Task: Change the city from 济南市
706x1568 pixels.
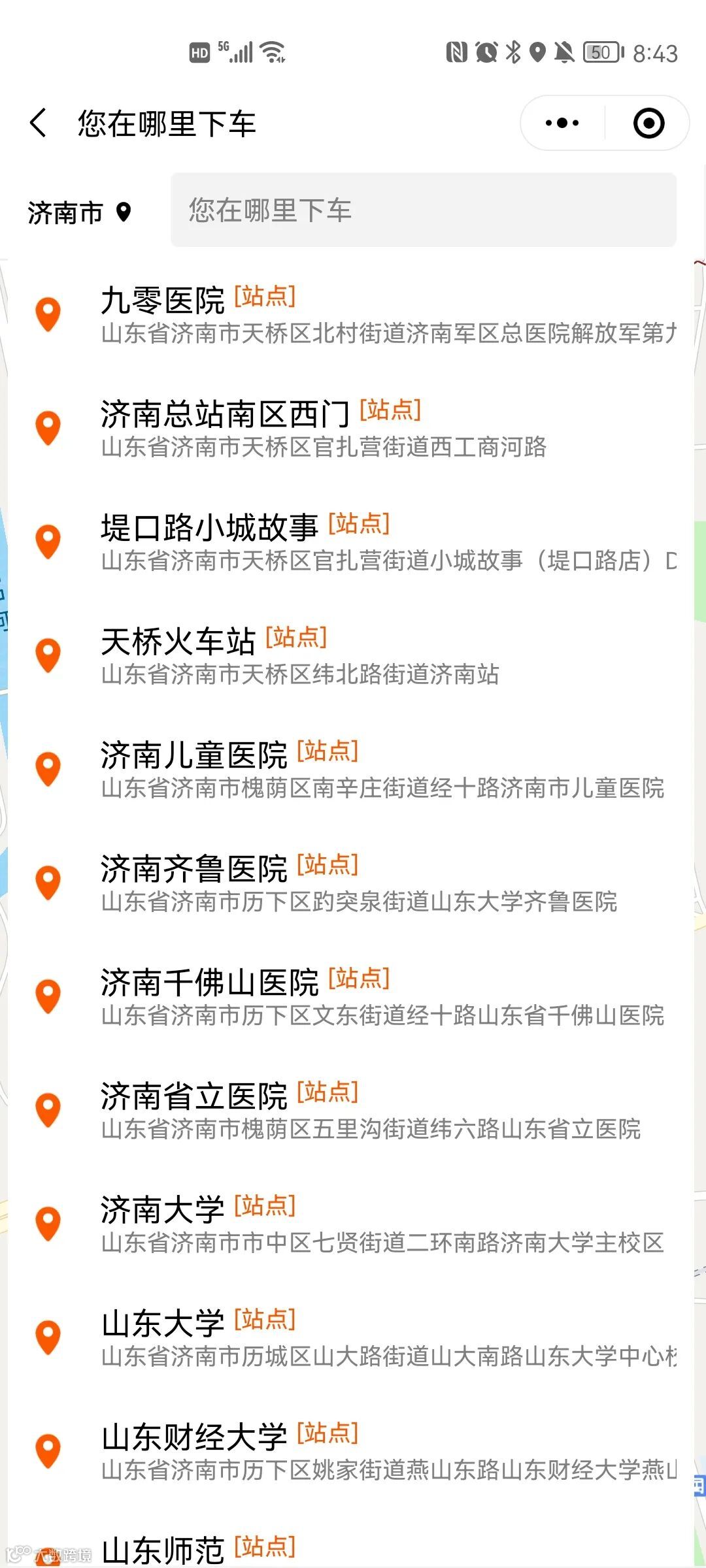Action: coord(79,212)
